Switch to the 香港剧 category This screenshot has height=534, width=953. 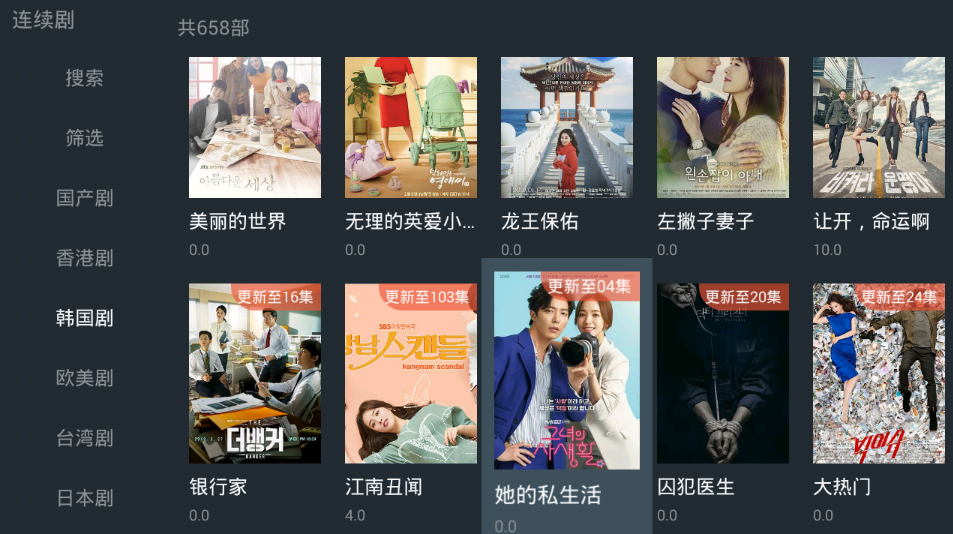[84, 258]
